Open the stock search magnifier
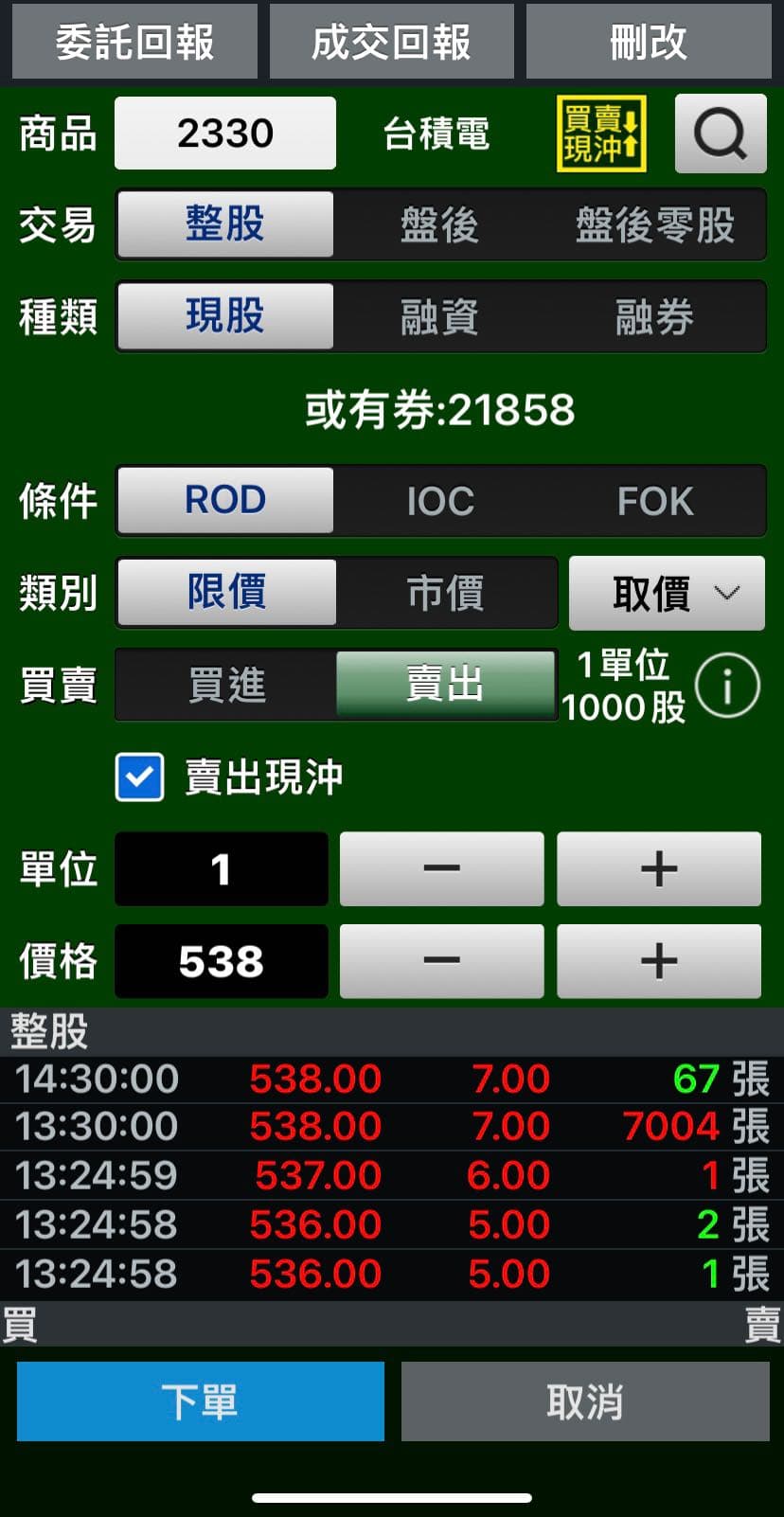The image size is (784, 1517). 720,134
